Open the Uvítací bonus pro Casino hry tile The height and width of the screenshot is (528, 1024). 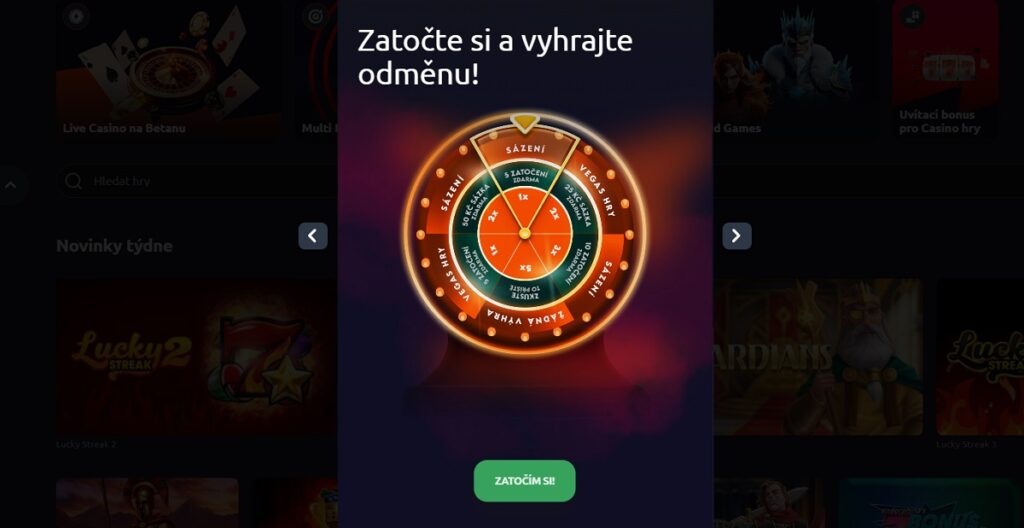point(944,72)
